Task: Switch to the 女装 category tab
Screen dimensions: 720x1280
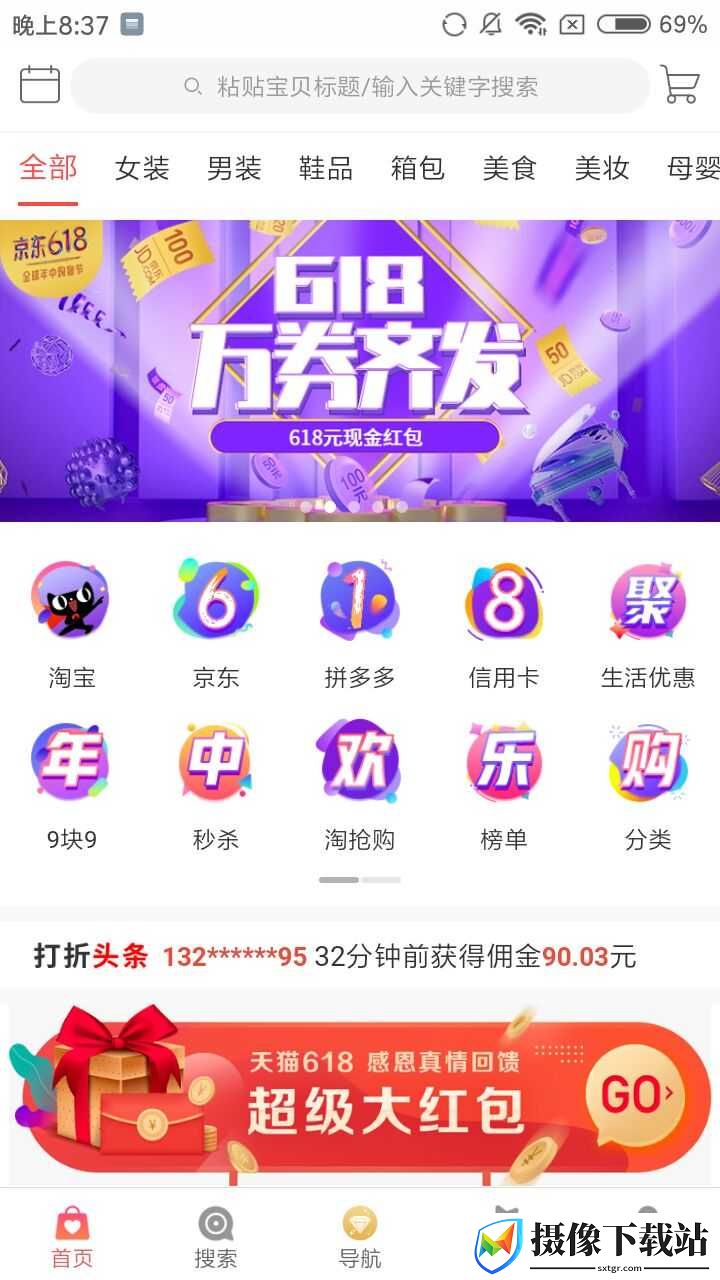Action: click(x=142, y=168)
